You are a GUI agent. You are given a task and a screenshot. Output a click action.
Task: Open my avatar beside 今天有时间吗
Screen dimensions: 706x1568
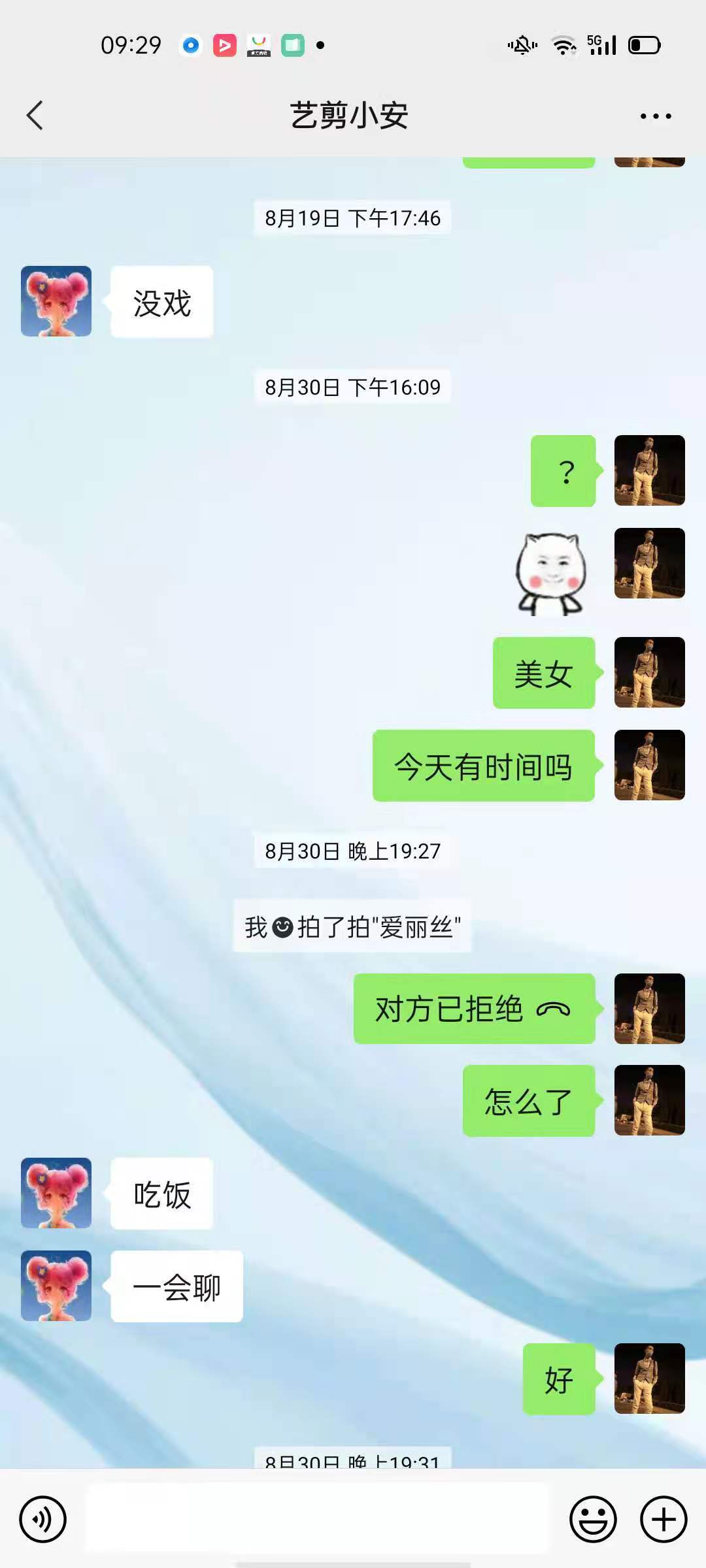tap(649, 765)
